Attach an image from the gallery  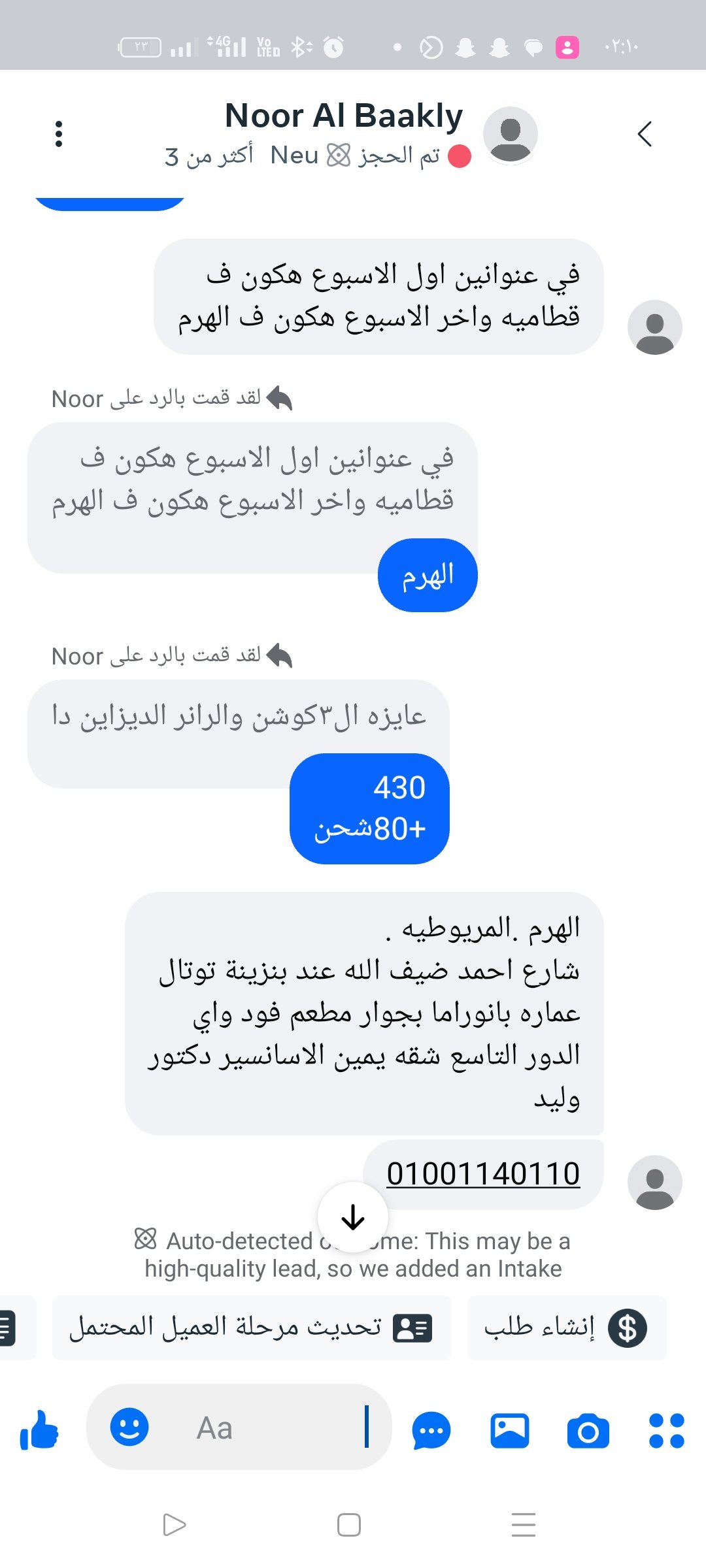pos(511,1428)
